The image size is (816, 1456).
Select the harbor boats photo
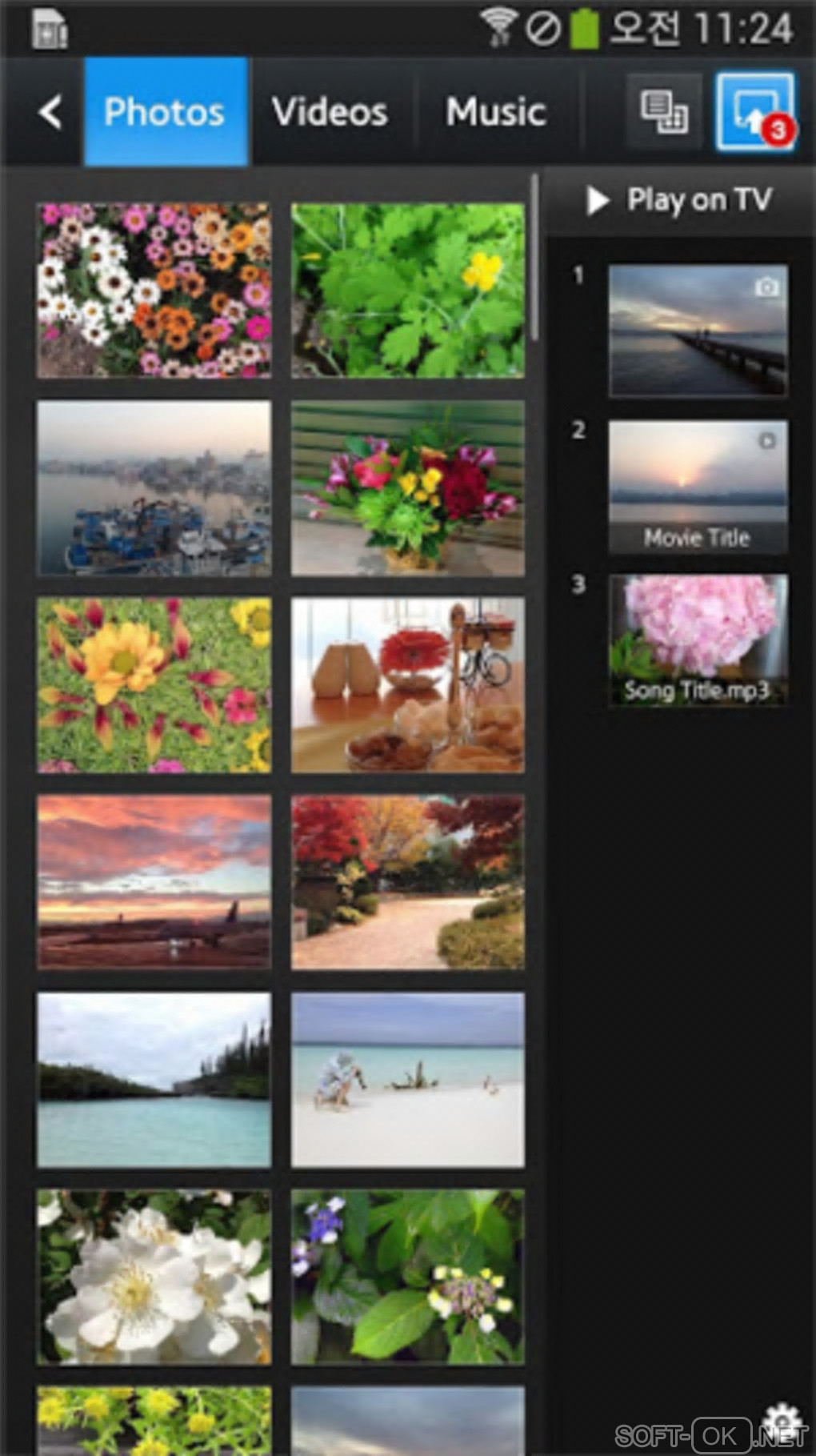[x=154, y=488]
